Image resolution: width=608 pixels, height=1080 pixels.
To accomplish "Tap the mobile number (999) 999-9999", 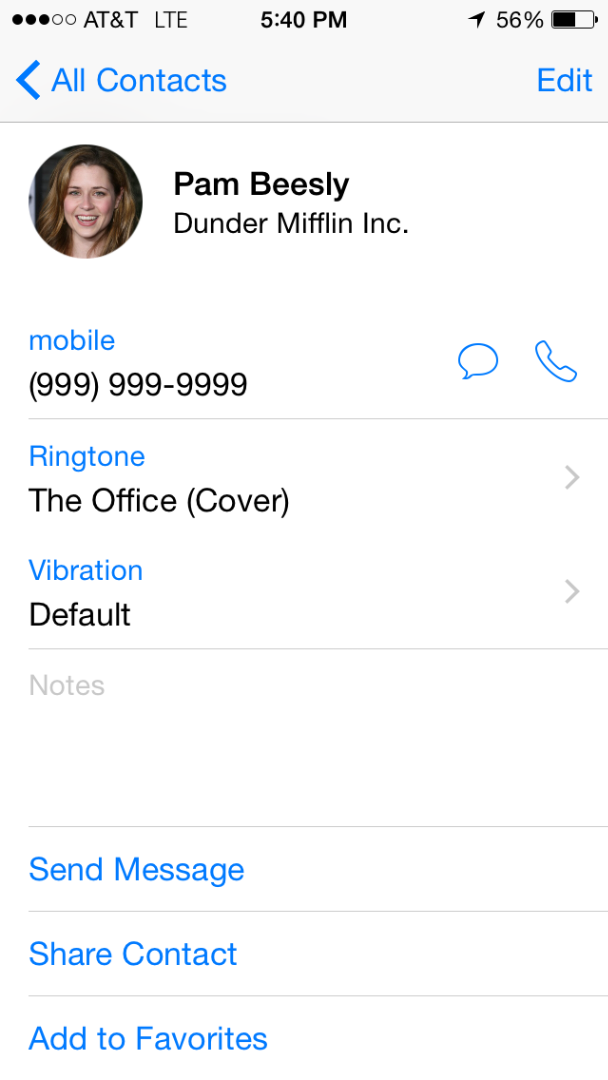I will point(138,385).
